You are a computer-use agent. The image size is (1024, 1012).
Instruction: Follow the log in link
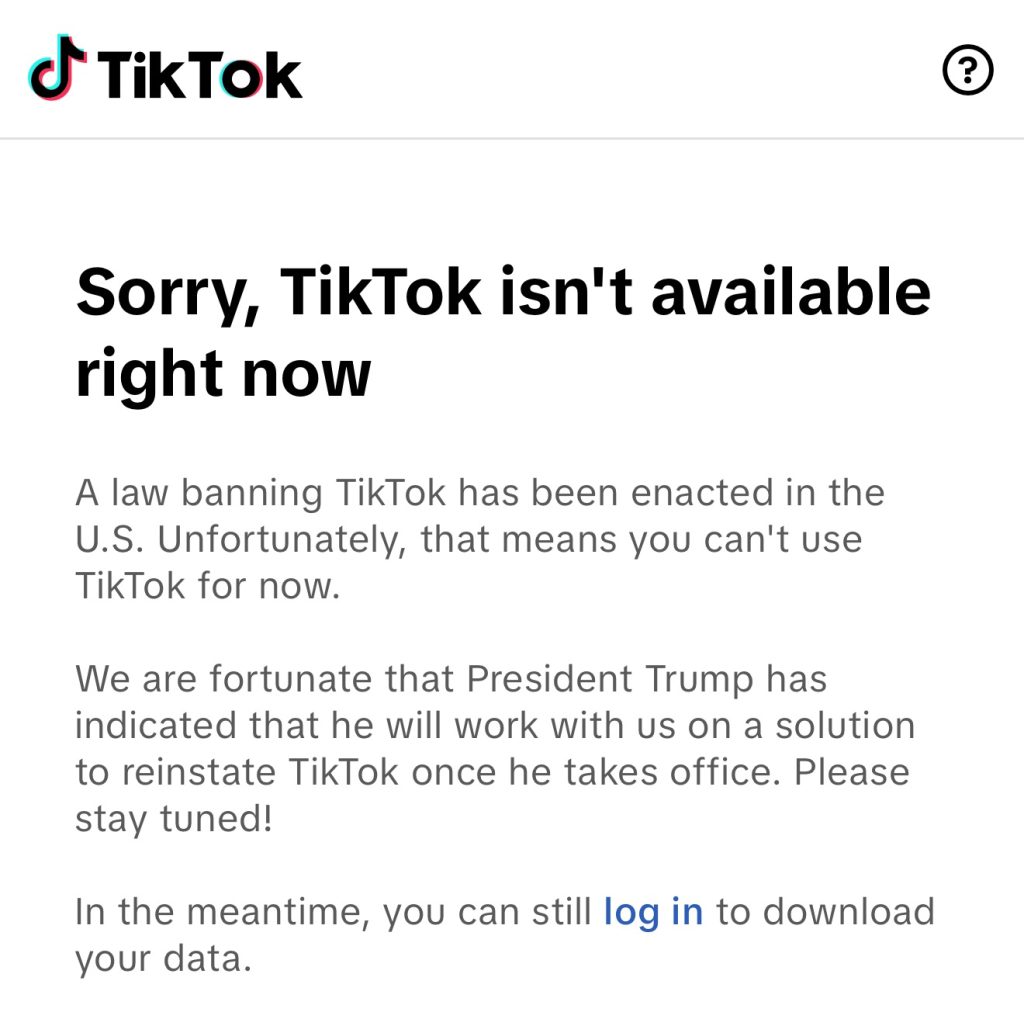(x=653, y=912)
